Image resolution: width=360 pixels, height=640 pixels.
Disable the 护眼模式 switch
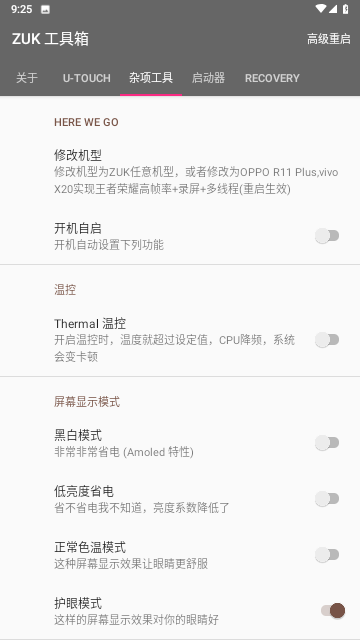[x=333, y=611]
